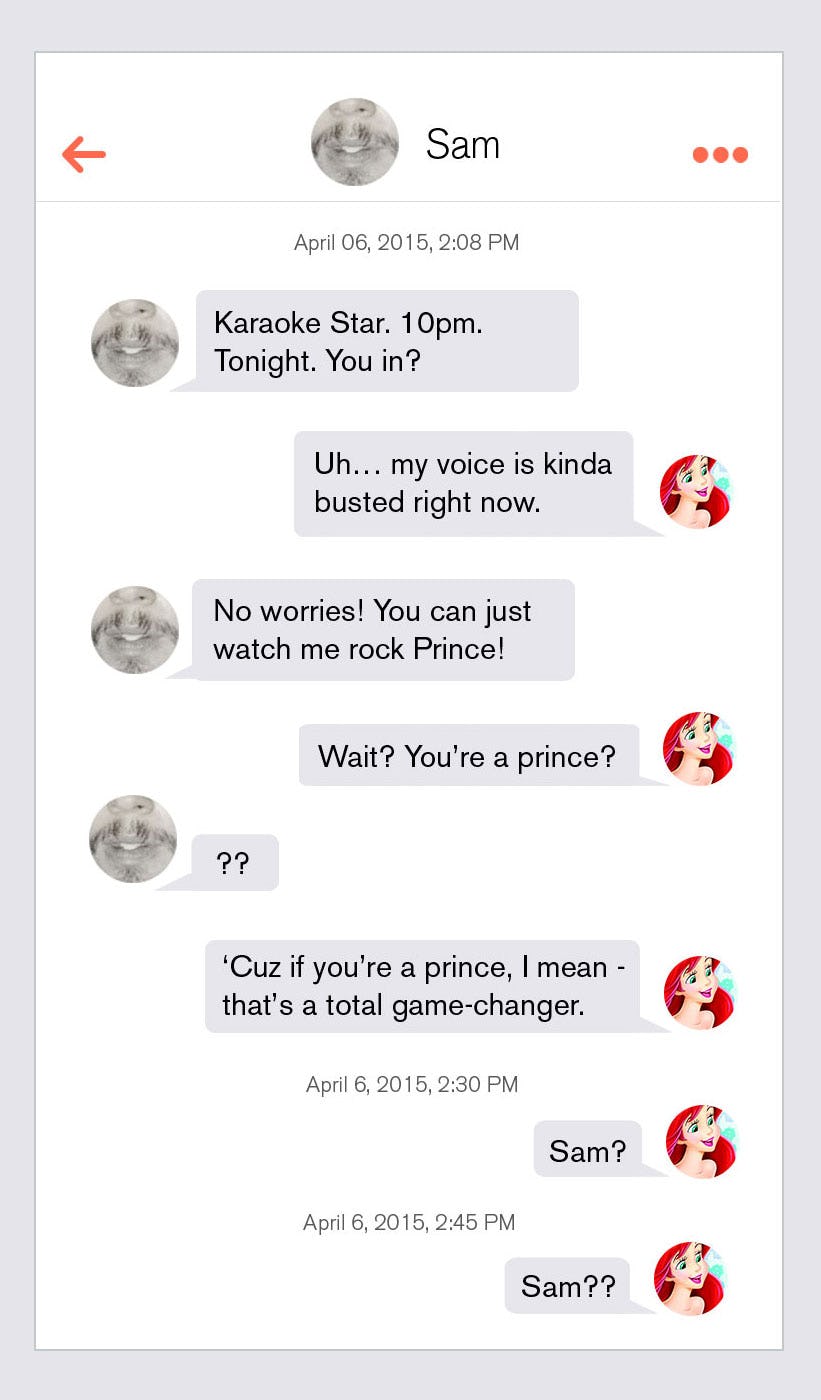Image resolution: width=821 pixels, height=1400 pixels.
Task: Click Sam's avatar next to the ?? message
Action: coord(133,840)
